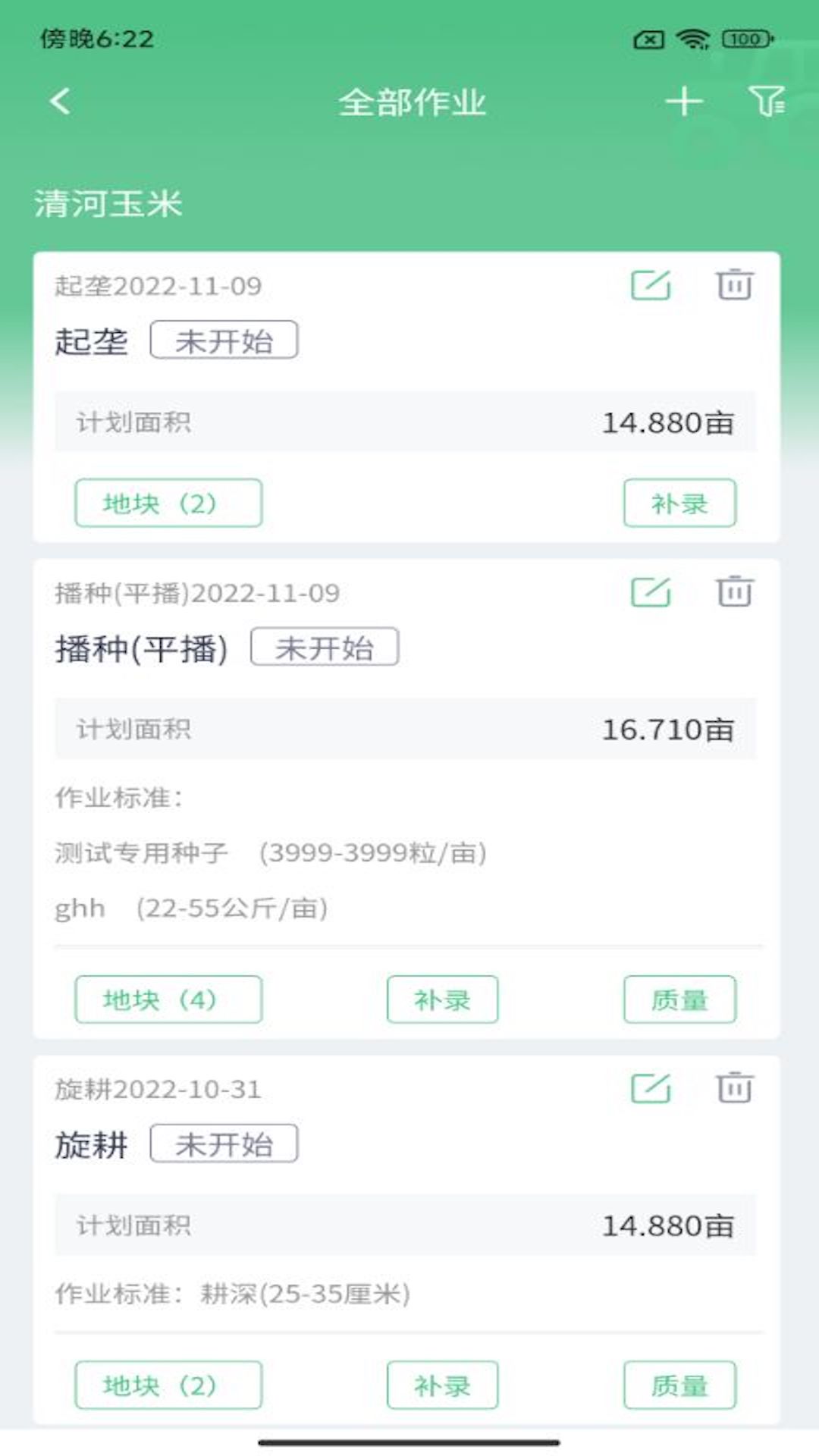Screen dimensions: 819x1456
Task: Open the filter options
Action: (x=766, y=101)
